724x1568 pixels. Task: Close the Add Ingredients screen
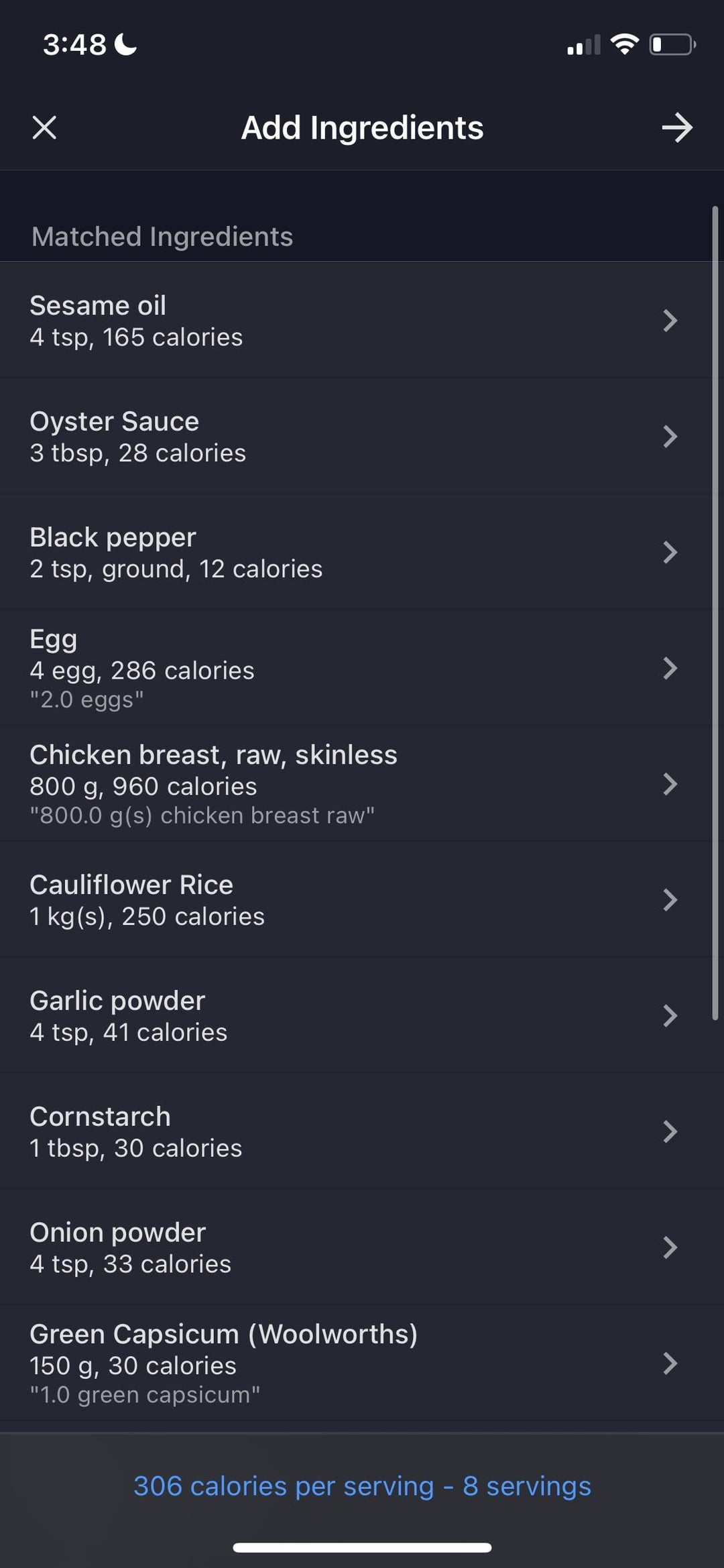click(44, 127)
